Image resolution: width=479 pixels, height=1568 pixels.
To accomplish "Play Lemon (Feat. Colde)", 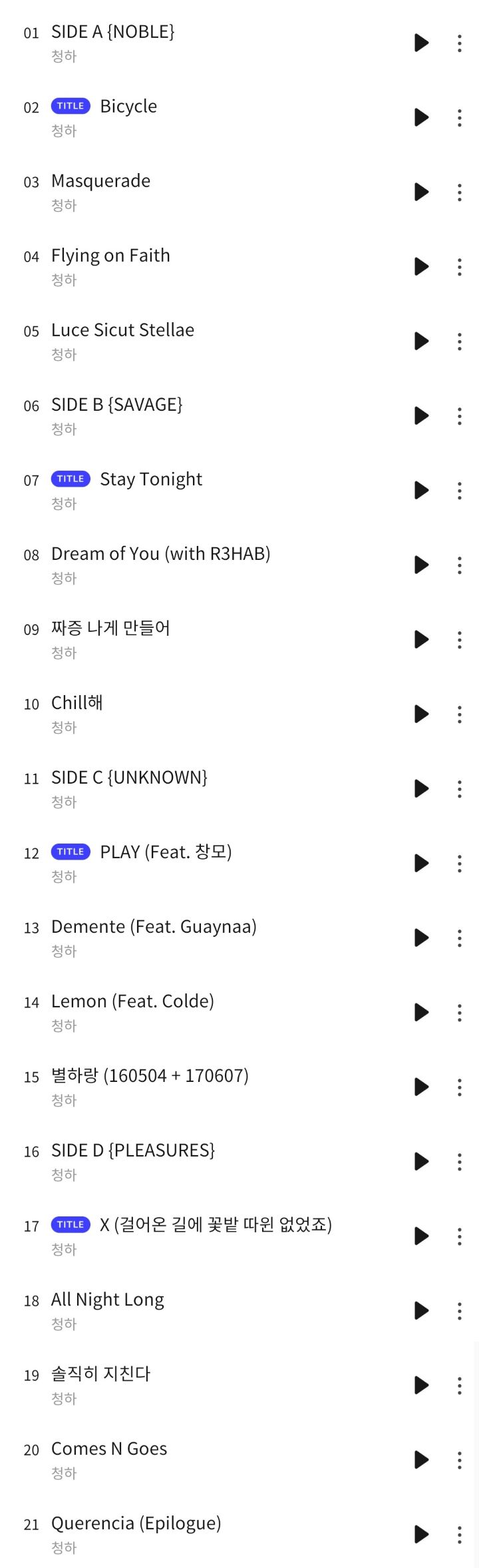I will pyautogui.click(x=421, y=1012).
